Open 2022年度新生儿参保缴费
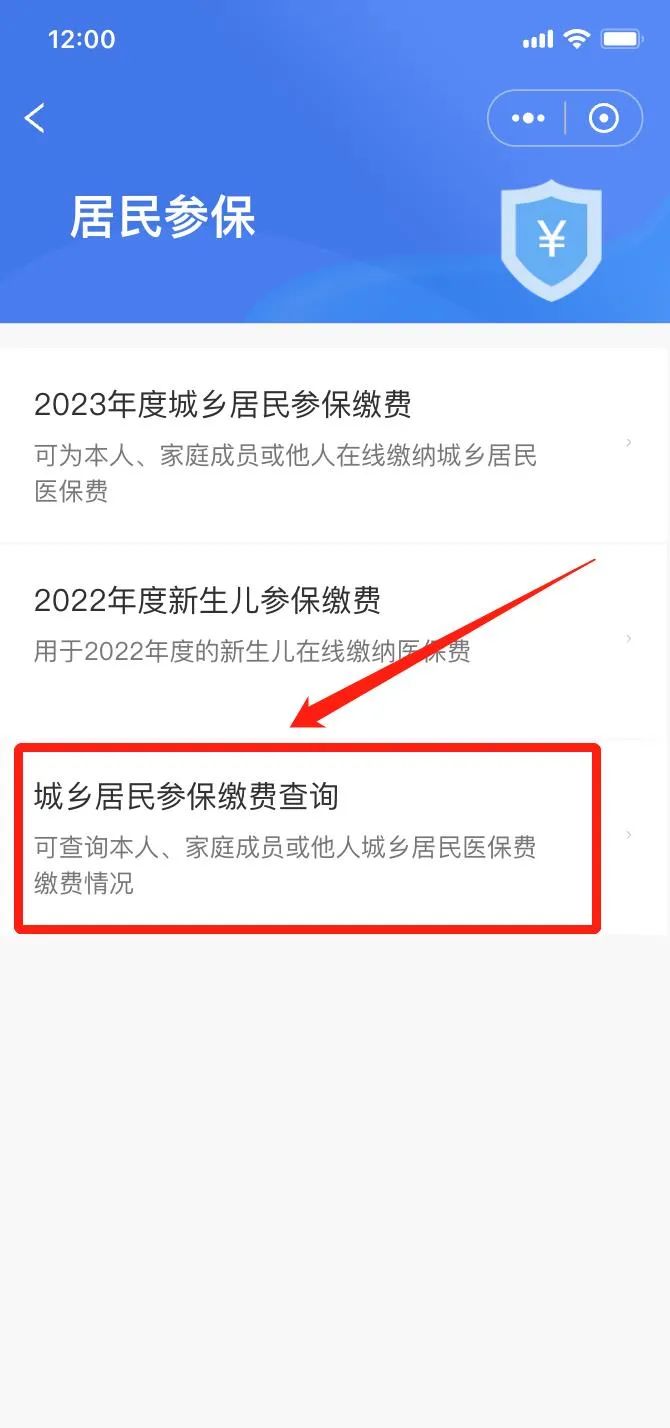The width and height of the screenshot is (670, 1428). [x=333, y=640]
